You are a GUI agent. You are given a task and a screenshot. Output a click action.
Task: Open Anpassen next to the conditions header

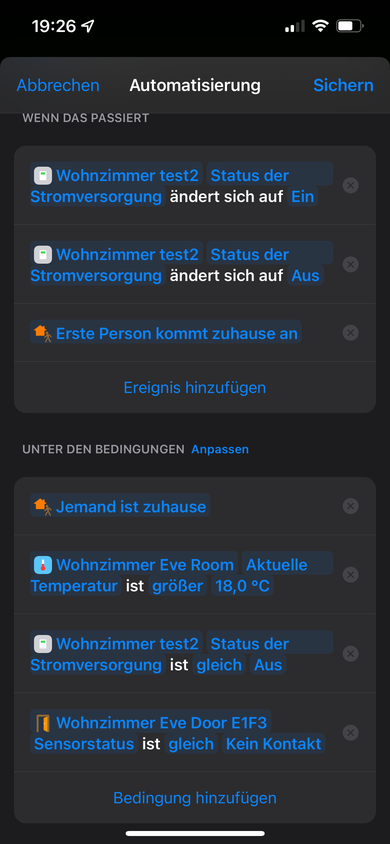[x=220, y=449]
